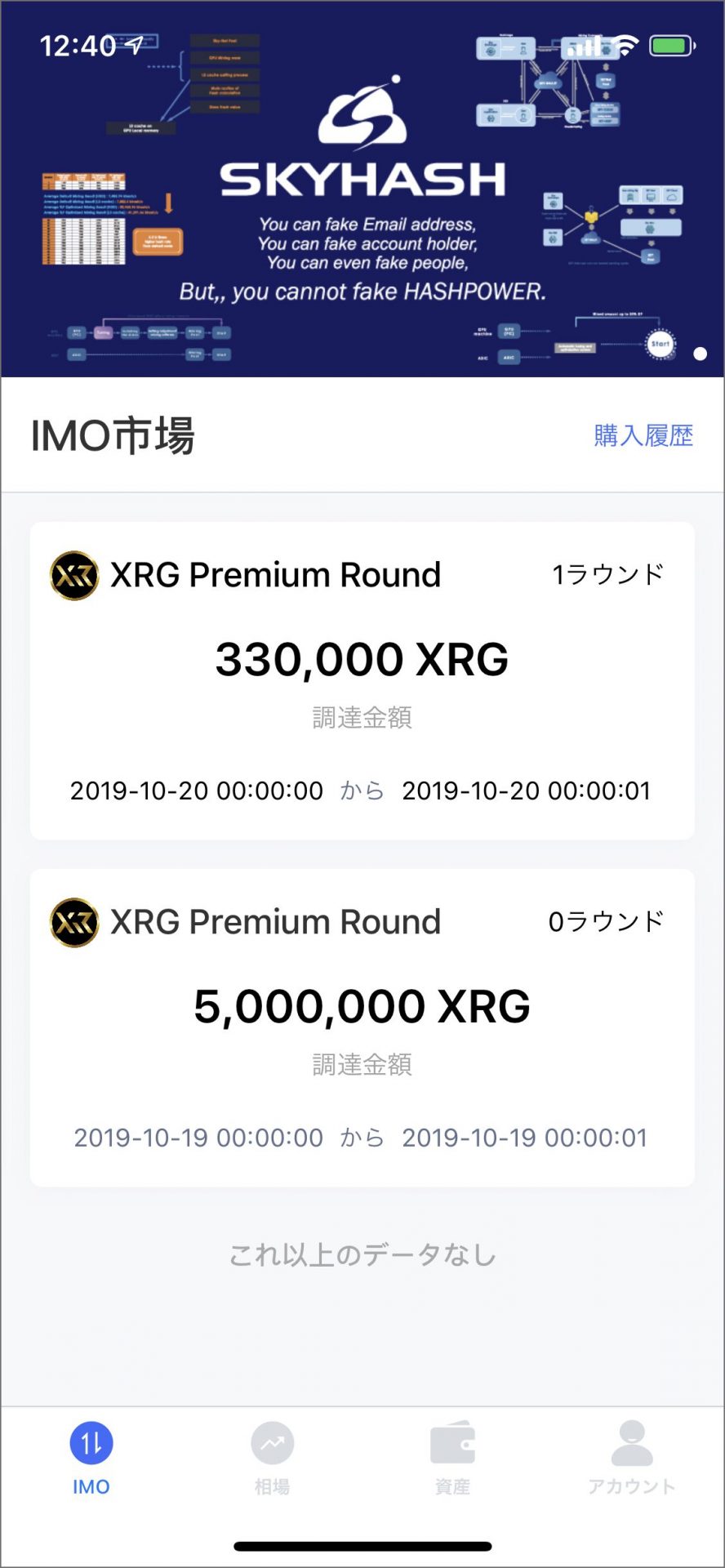Switch to the 資産 tab
This screenshot has height=1568, width=725.
[452, 1459]
